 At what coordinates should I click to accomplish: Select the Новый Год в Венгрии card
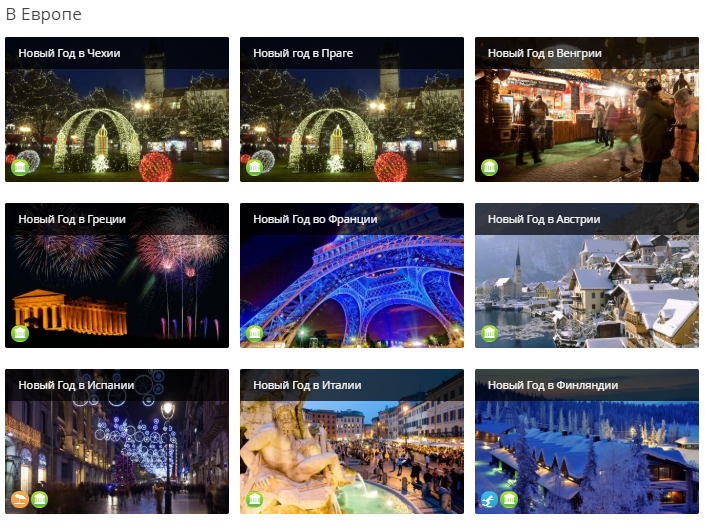(587, 110)
